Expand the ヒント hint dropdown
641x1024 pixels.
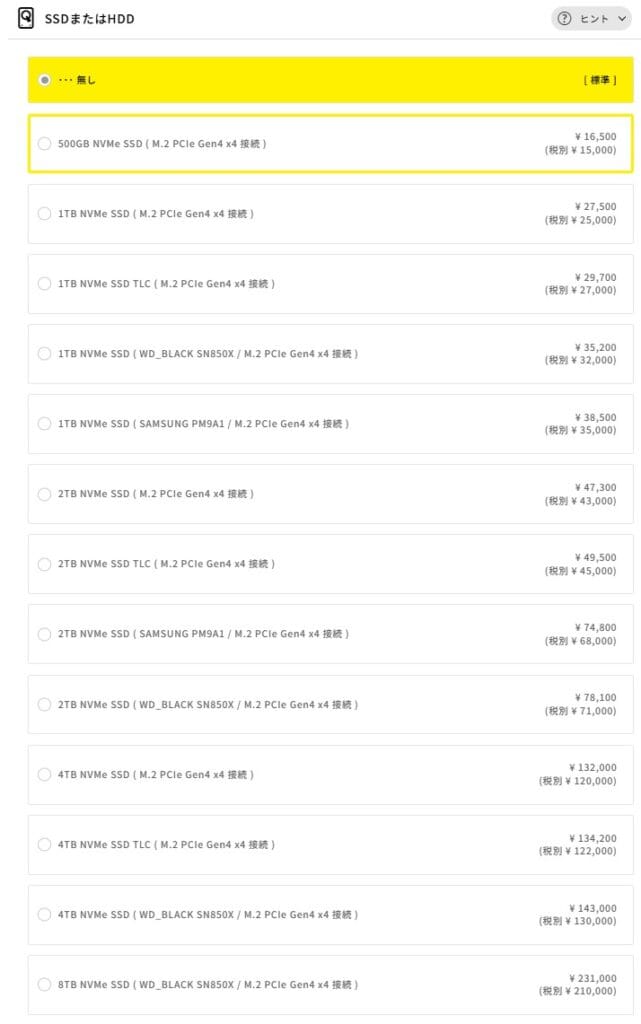click(x=591, y=18)
